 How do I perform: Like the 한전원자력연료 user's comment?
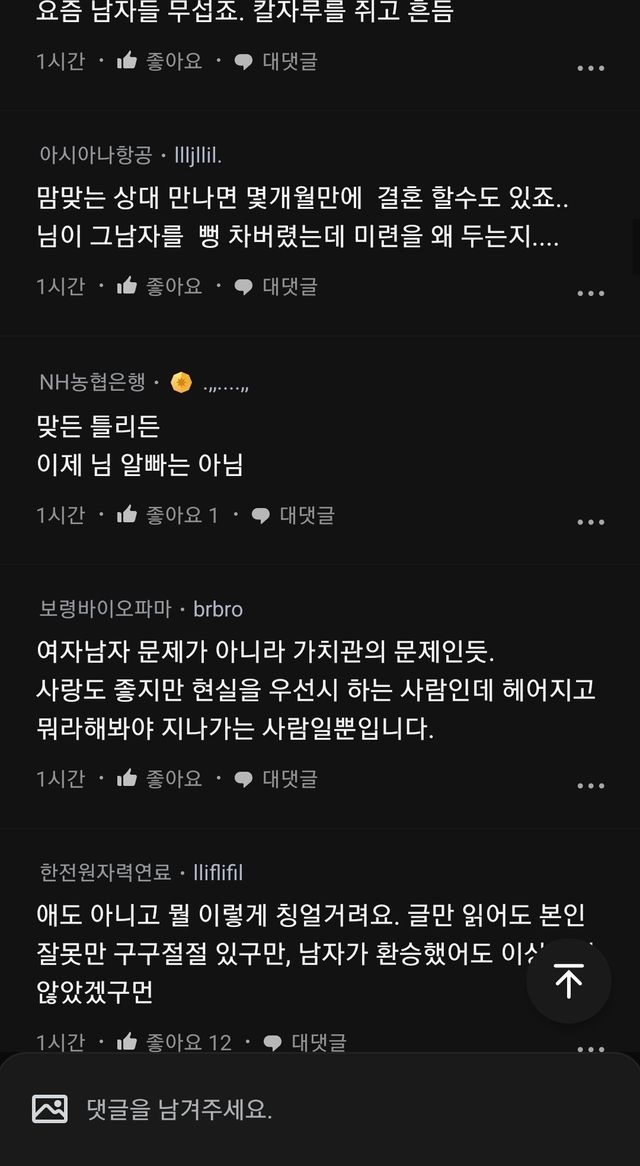click(174, 1042)
